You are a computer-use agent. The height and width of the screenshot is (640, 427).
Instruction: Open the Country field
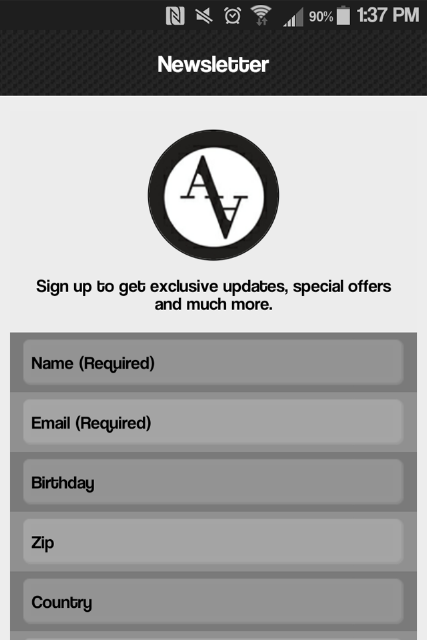click(213, 601)
